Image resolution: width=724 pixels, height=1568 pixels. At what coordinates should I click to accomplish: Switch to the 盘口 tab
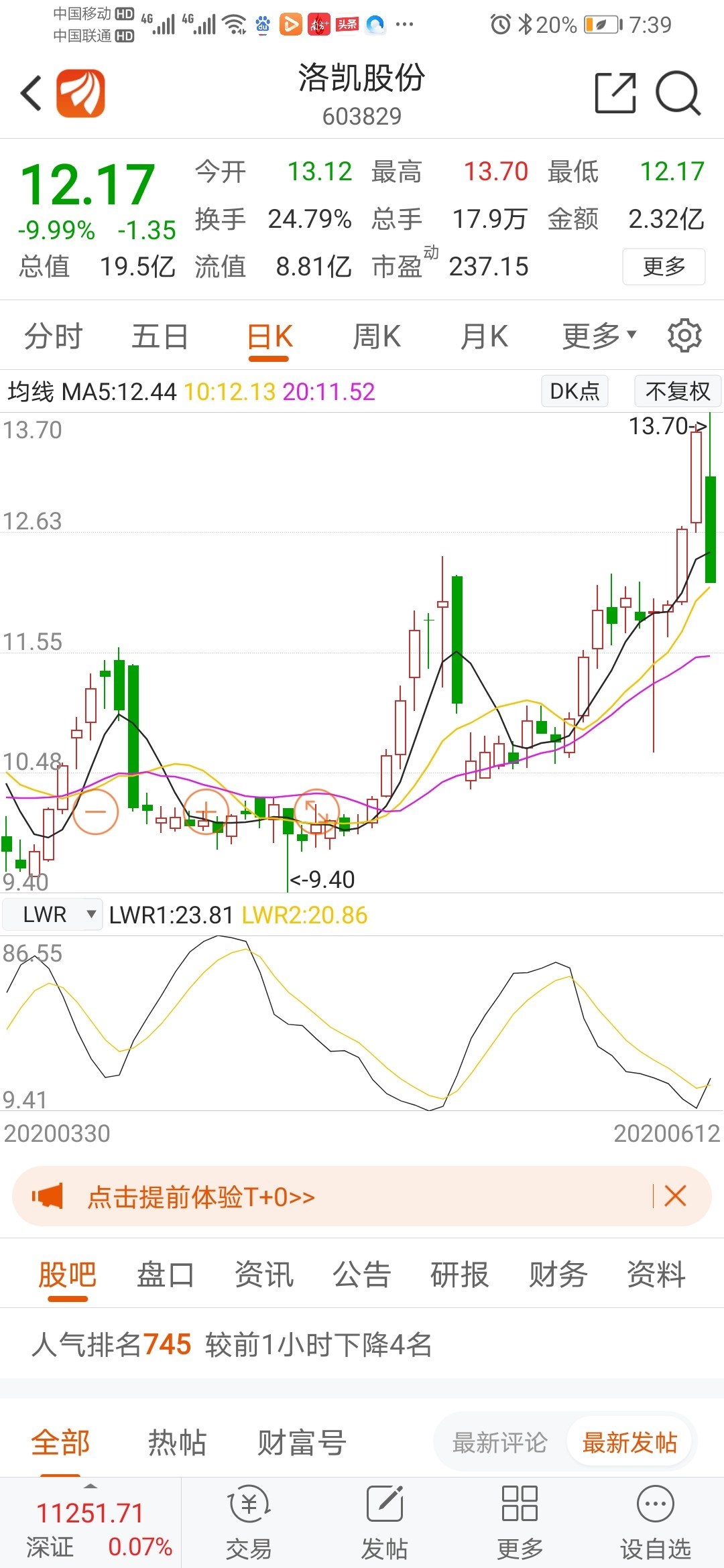coord(165,1275)
